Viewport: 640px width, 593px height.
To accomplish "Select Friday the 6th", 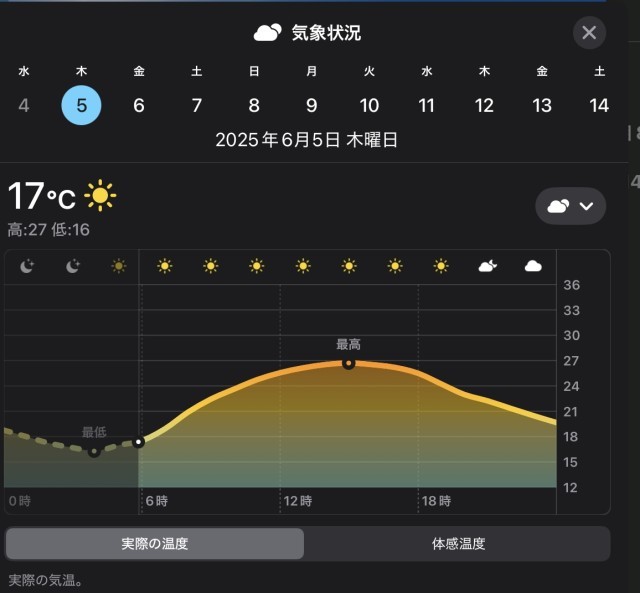I will [x=139, y=105].
